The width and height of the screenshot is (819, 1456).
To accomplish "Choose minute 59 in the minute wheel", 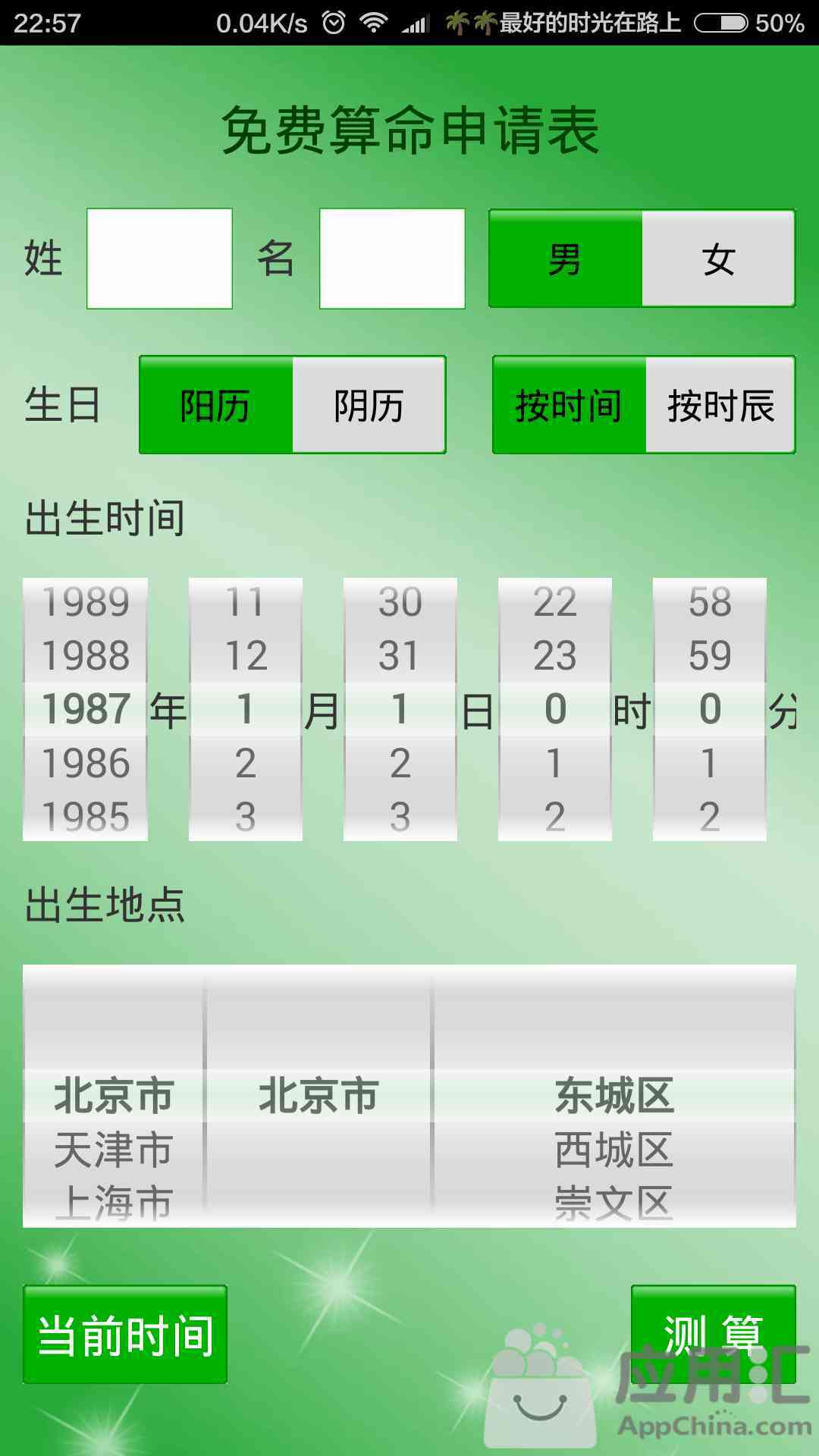I will pos(710,655).
